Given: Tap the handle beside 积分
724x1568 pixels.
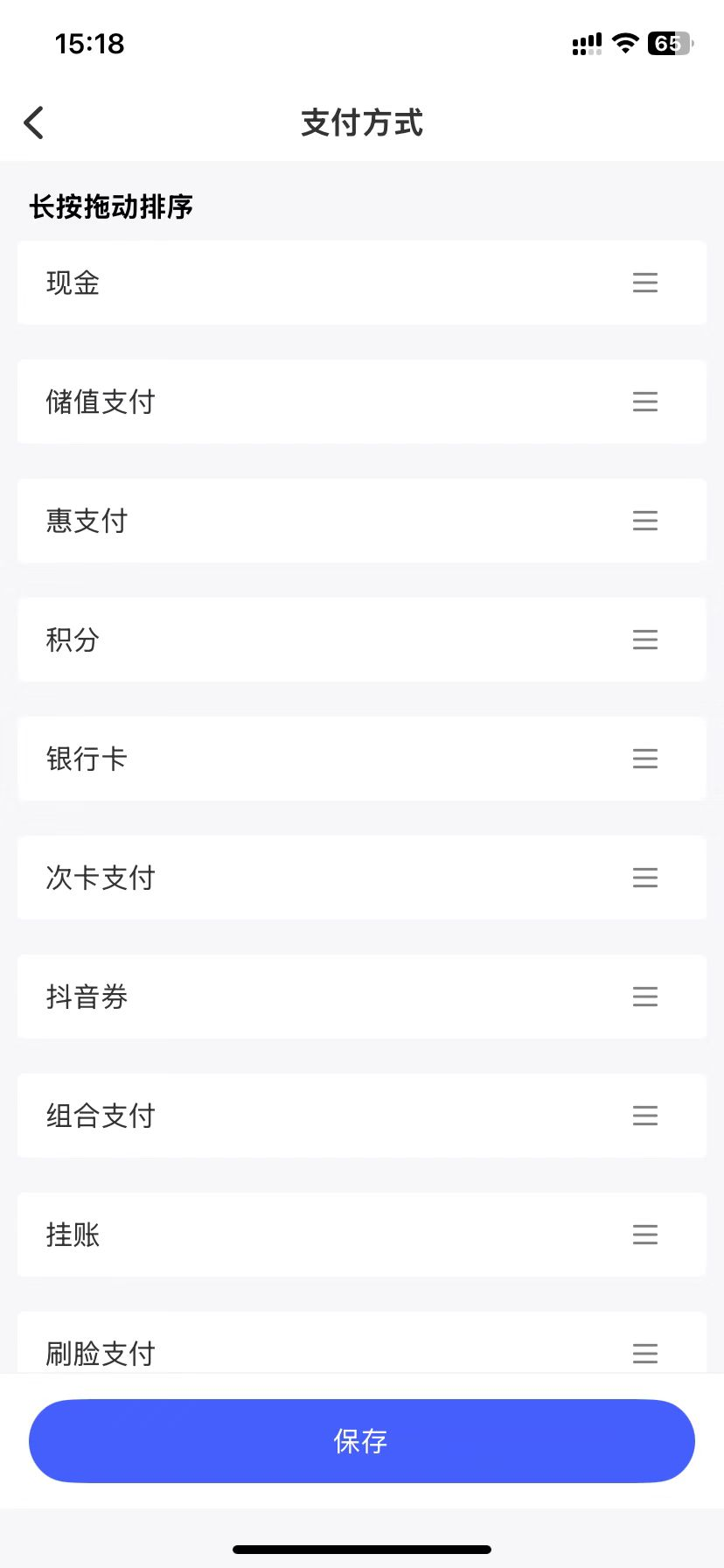Looking at the screenshot, I should tap(645, 640).
